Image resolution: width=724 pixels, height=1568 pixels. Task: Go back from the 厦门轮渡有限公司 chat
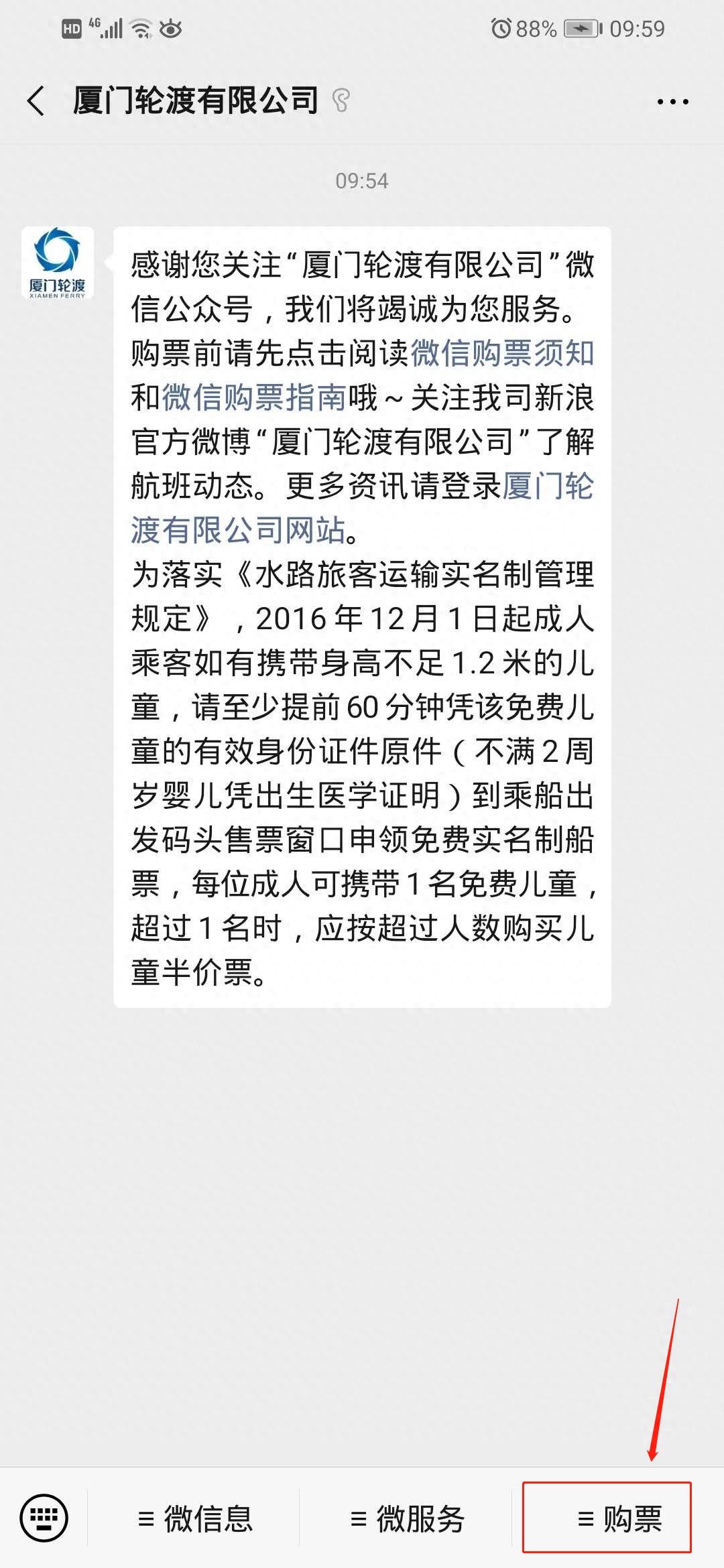[x=36, y=101]
